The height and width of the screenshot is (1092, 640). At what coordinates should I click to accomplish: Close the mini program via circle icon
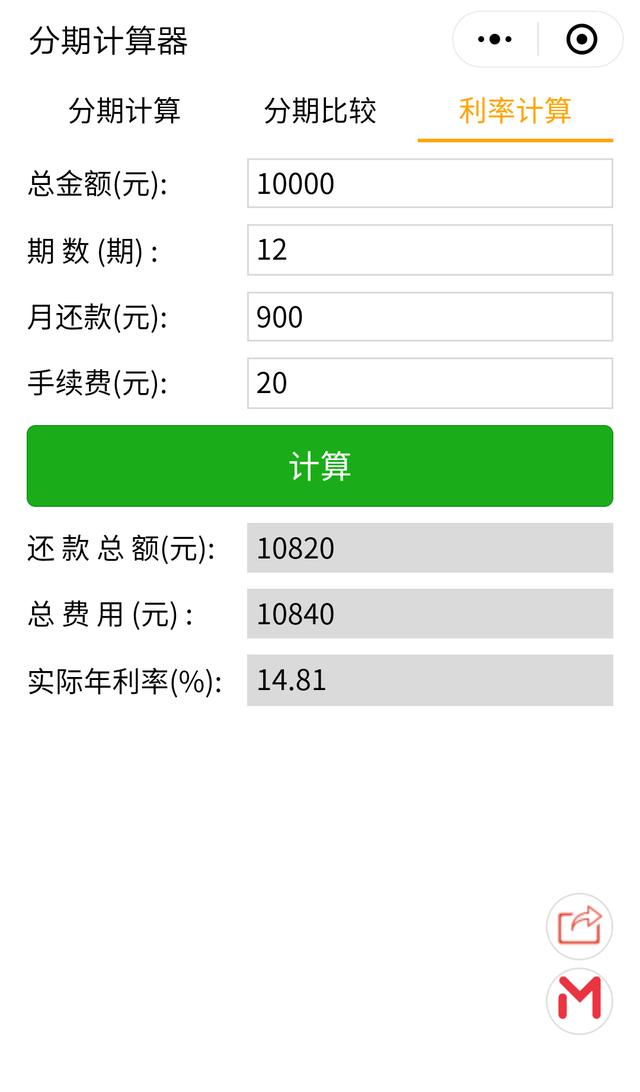click(x=582, y=40)
